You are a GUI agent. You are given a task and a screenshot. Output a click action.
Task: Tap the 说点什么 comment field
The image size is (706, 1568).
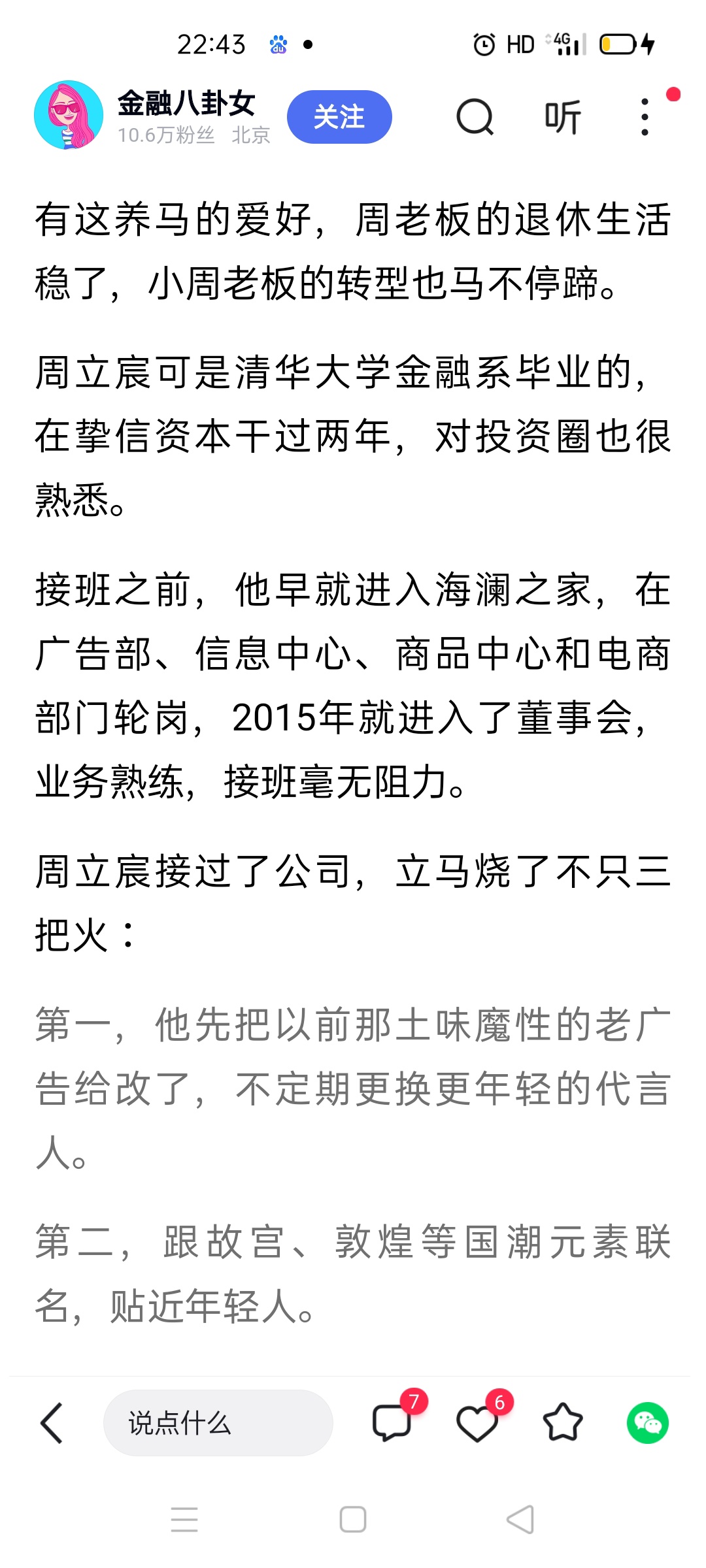218,1422
